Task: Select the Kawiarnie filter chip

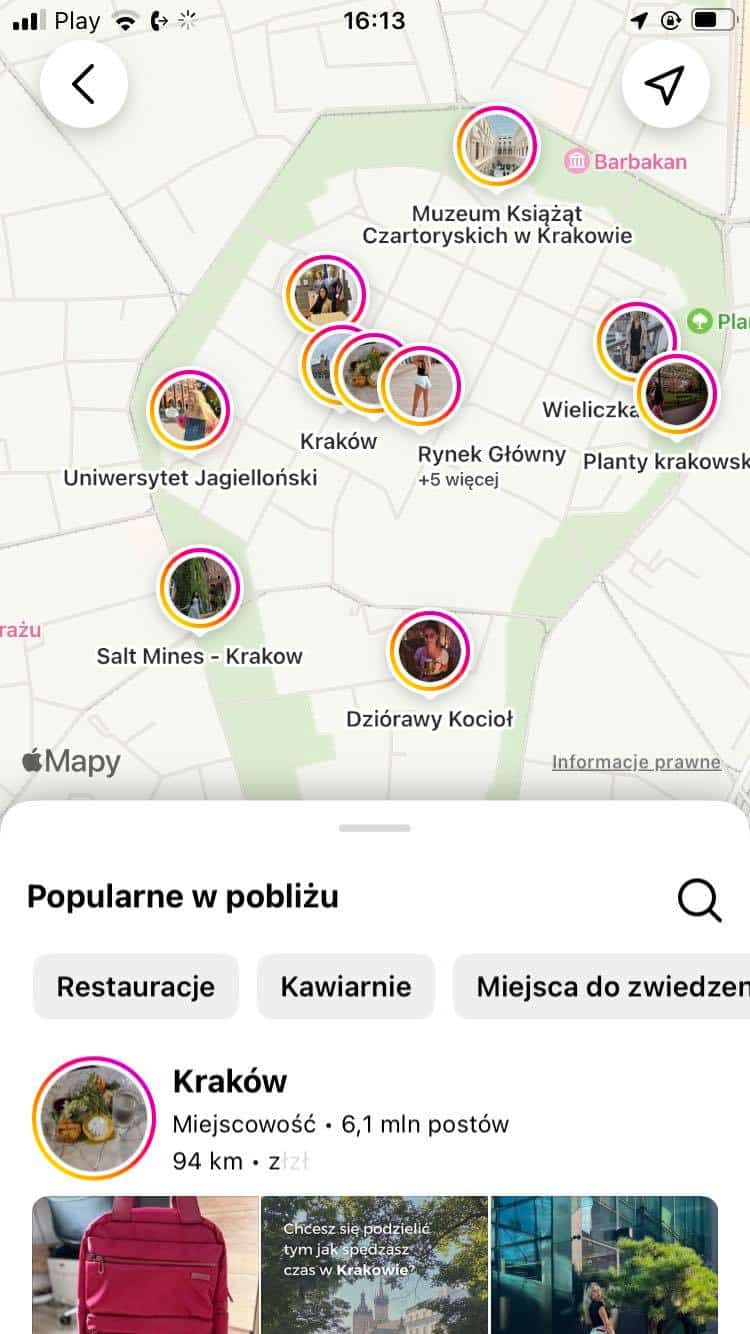Action: [346, 986]
